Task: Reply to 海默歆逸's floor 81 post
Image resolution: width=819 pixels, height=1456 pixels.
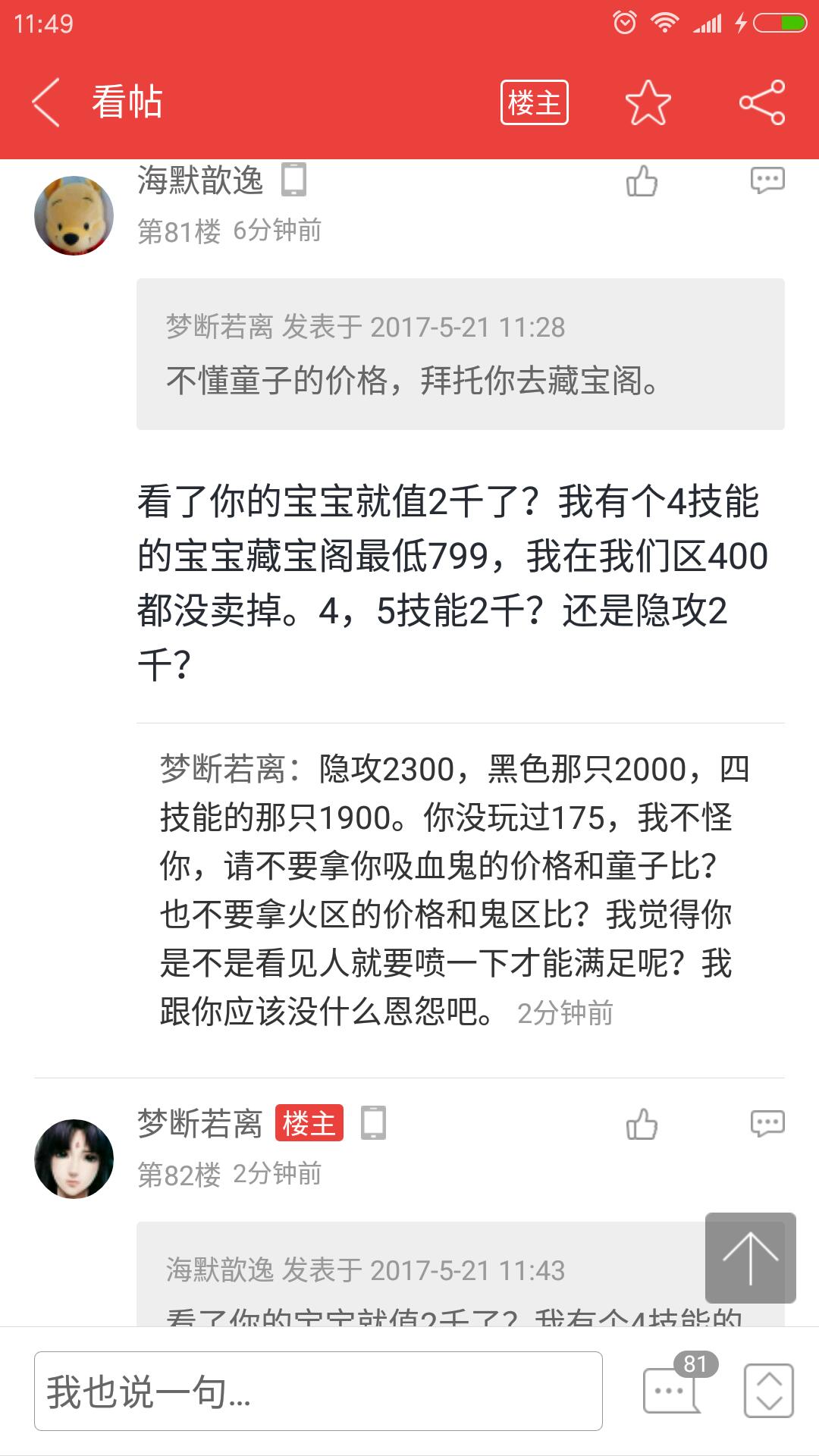Action: pyautogui.click(x=767, y=181)
